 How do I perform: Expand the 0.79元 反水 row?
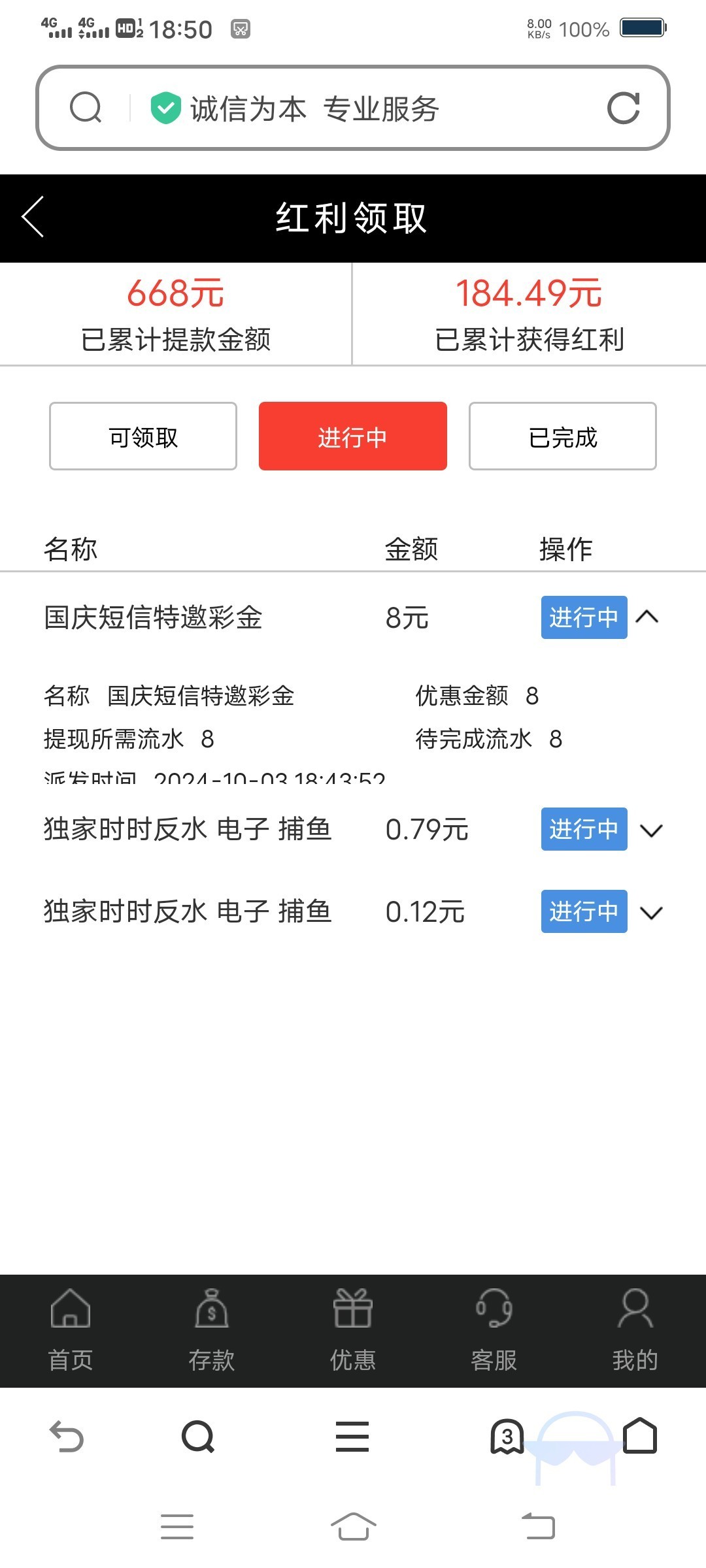[x=651, y=830]
